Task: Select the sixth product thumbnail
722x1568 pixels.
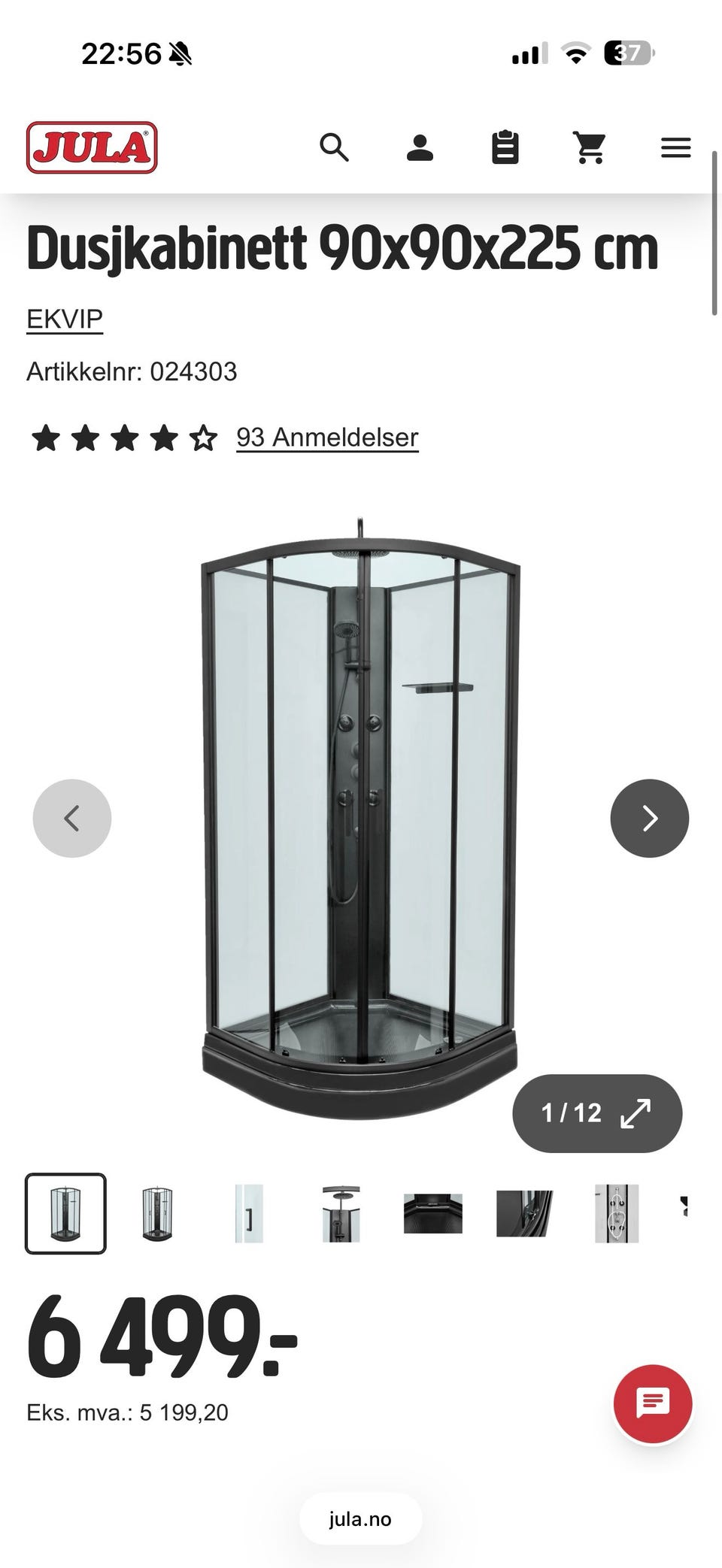Action: 525,1213
